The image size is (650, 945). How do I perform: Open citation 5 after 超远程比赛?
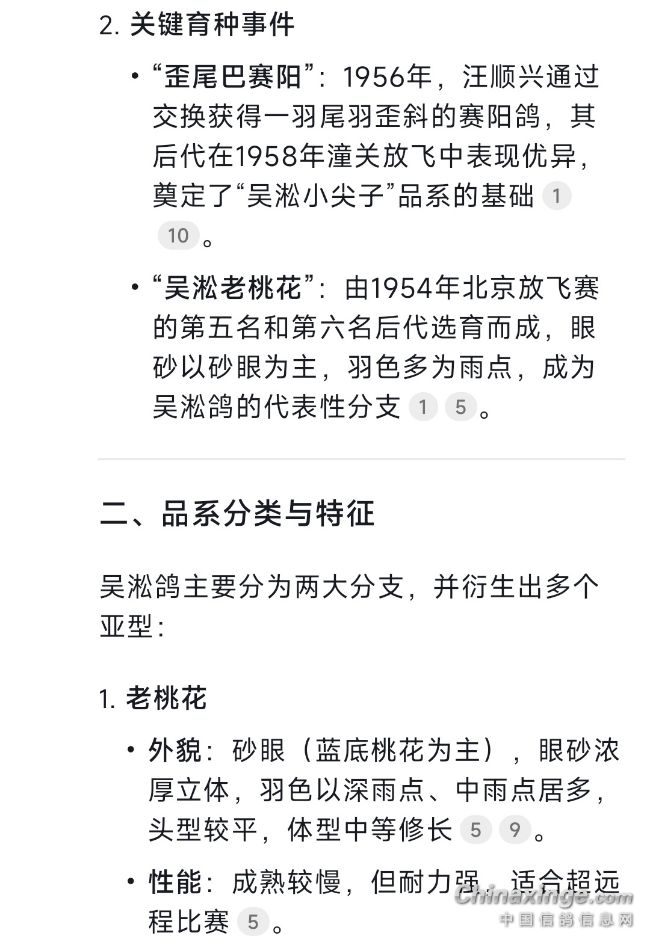[253, 921]
